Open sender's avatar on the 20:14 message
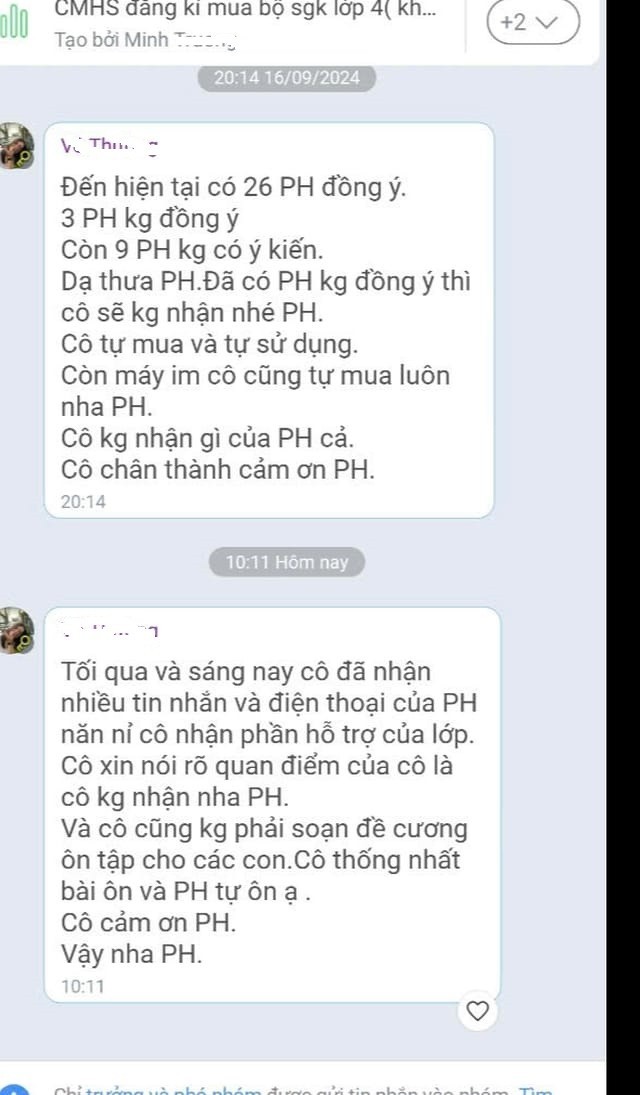 click(x=17, y=146)
